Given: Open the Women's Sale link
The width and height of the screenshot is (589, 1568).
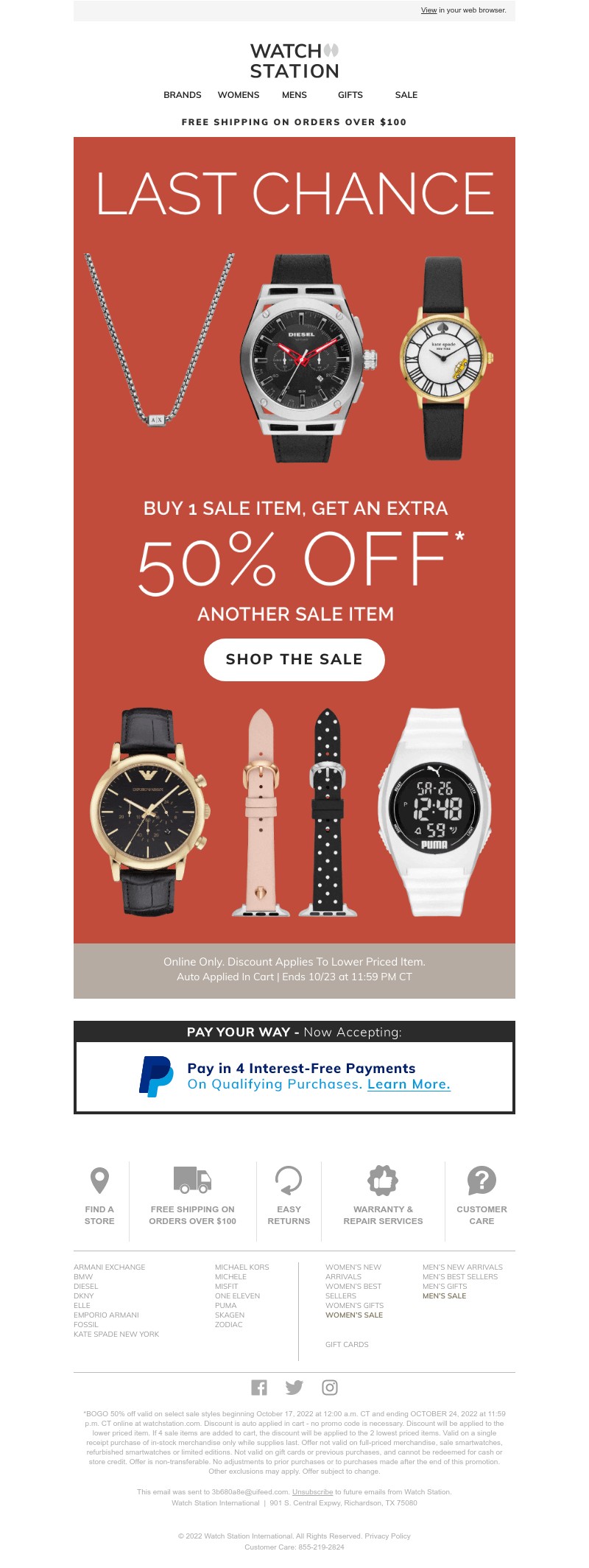Looking at the screenshot, I should click(354, 1315).
